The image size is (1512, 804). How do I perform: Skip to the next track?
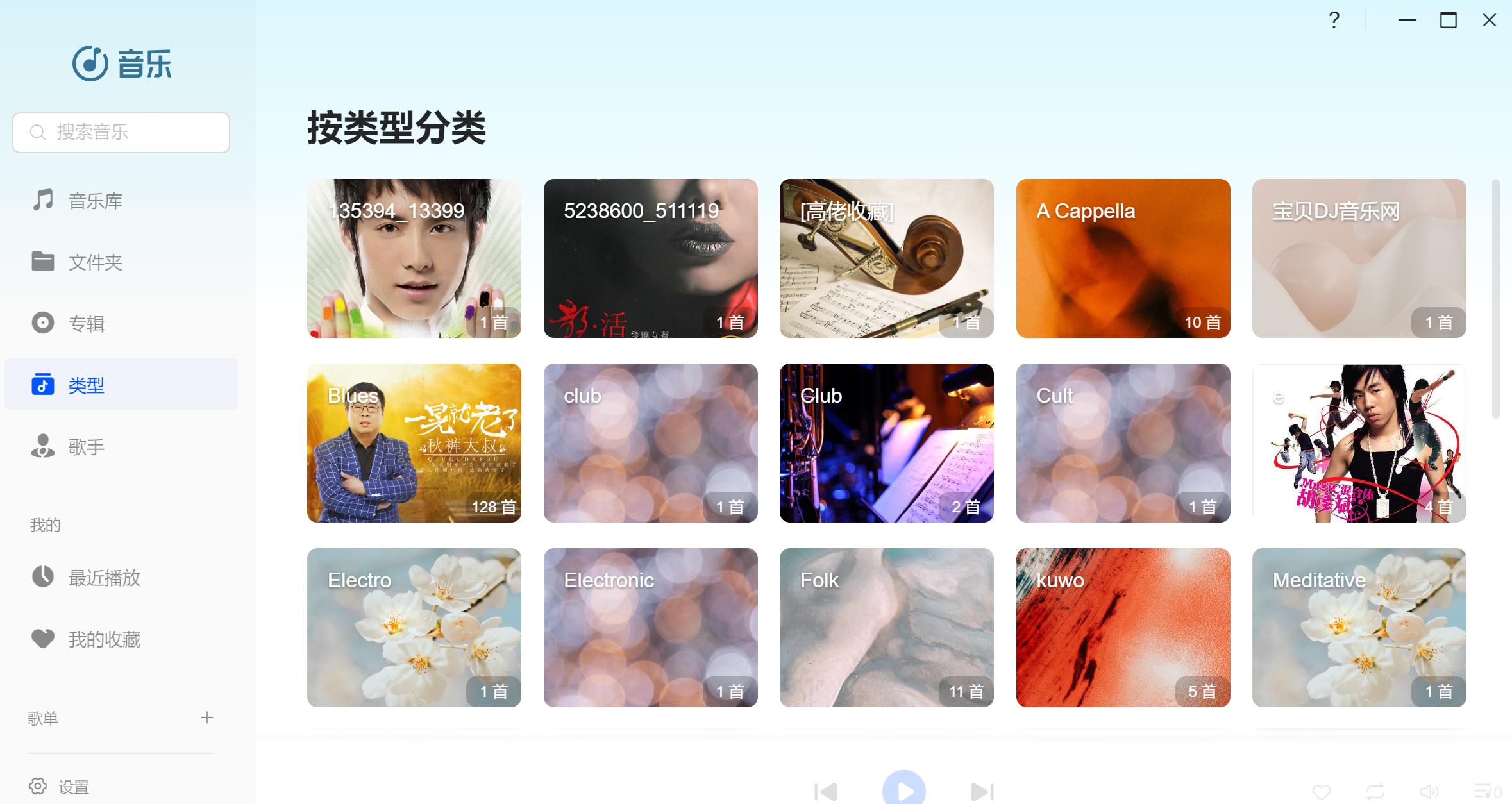tap(982, 792)
